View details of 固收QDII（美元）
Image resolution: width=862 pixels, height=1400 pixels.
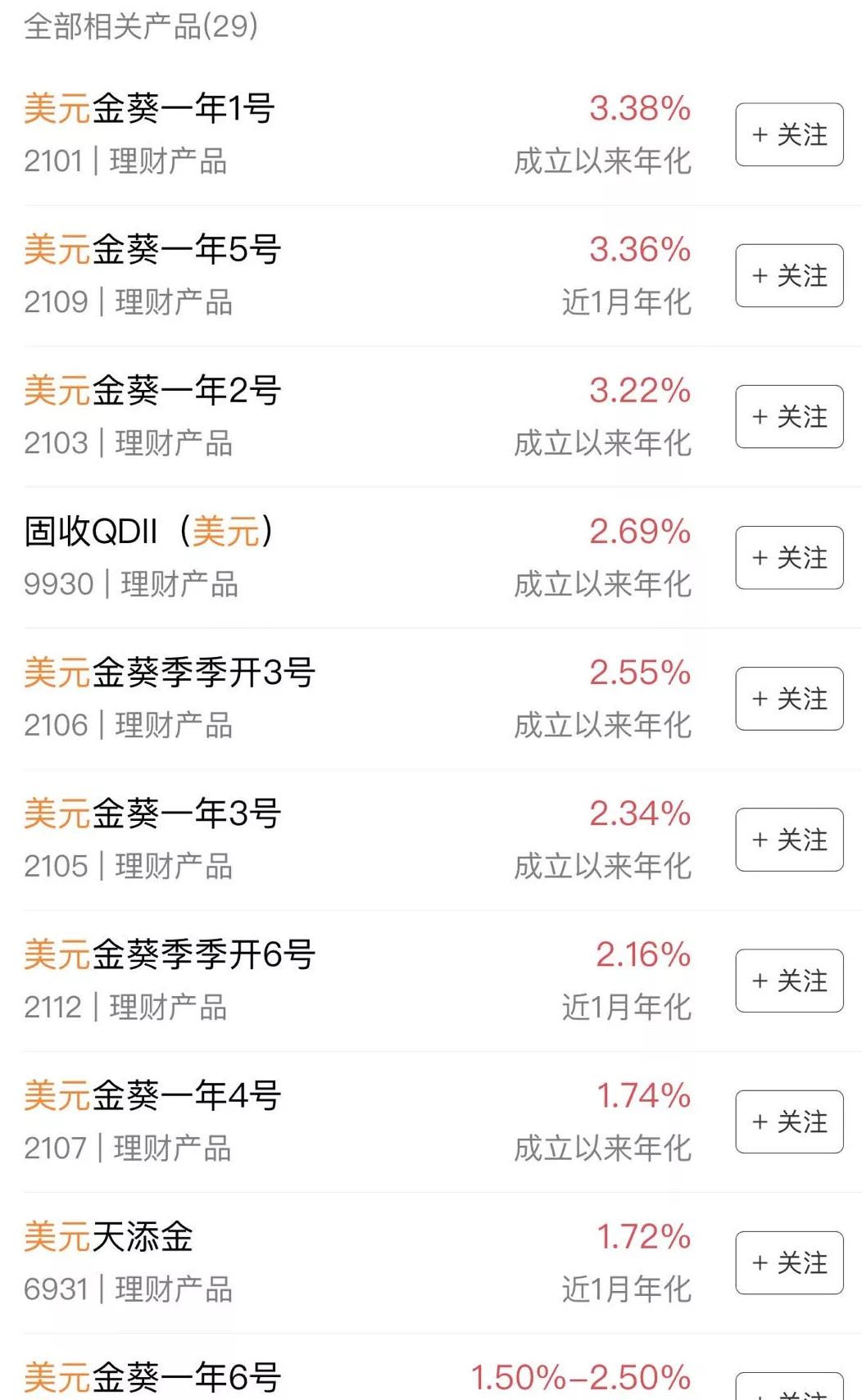pos(152,531)
